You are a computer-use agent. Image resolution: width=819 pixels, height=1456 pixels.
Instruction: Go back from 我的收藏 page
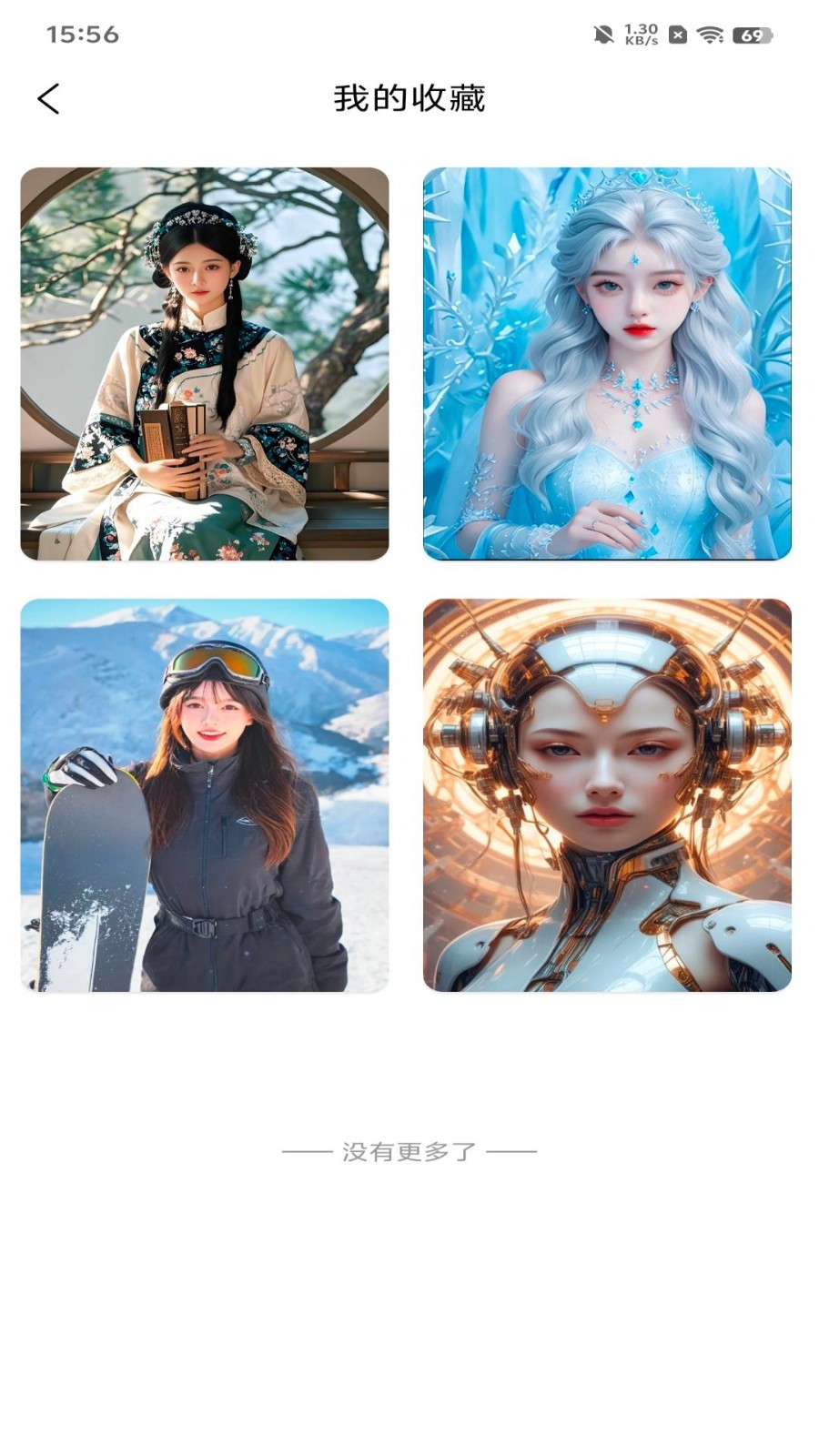49,98
